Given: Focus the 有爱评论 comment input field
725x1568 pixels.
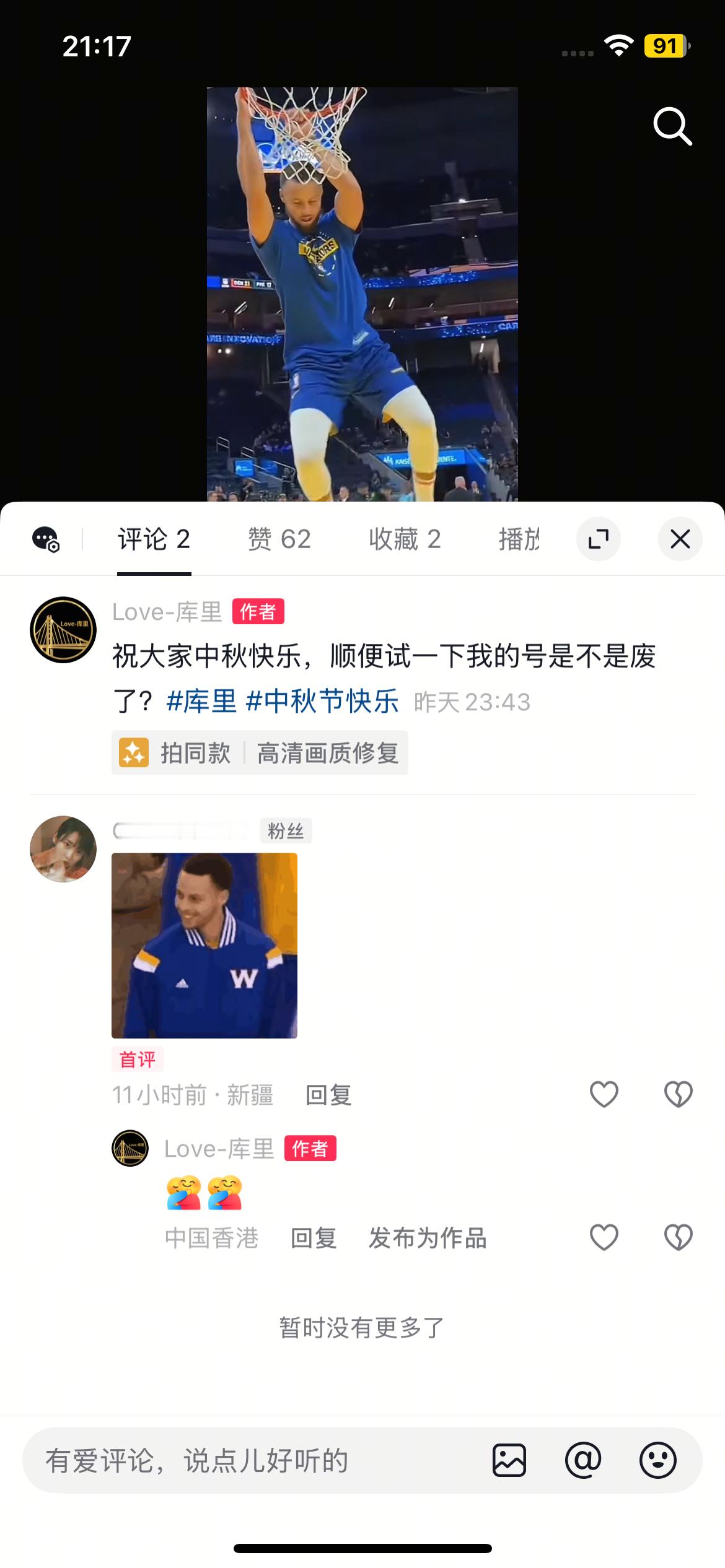Looking at the screenshot, I should (248, 1460).
